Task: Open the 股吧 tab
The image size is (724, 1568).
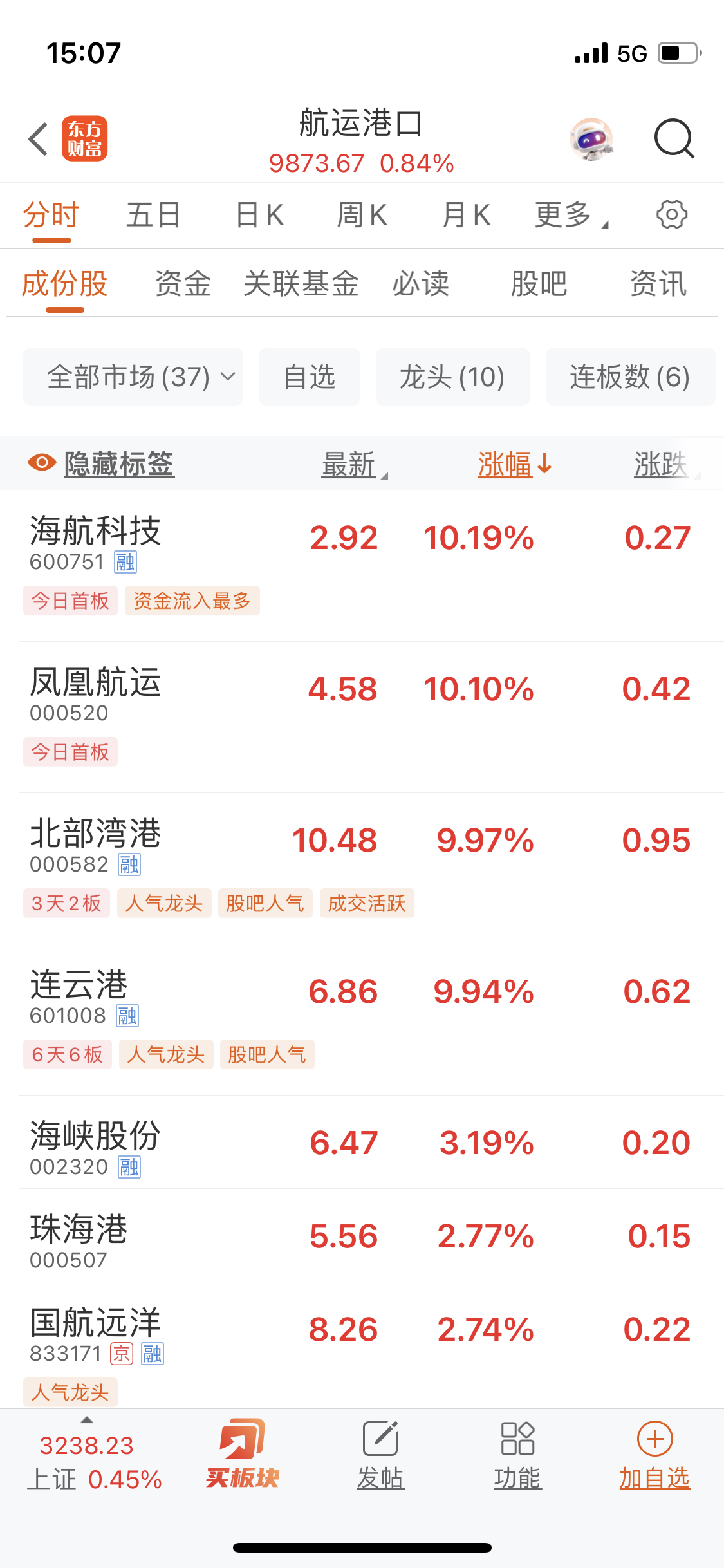Action: 539,284
